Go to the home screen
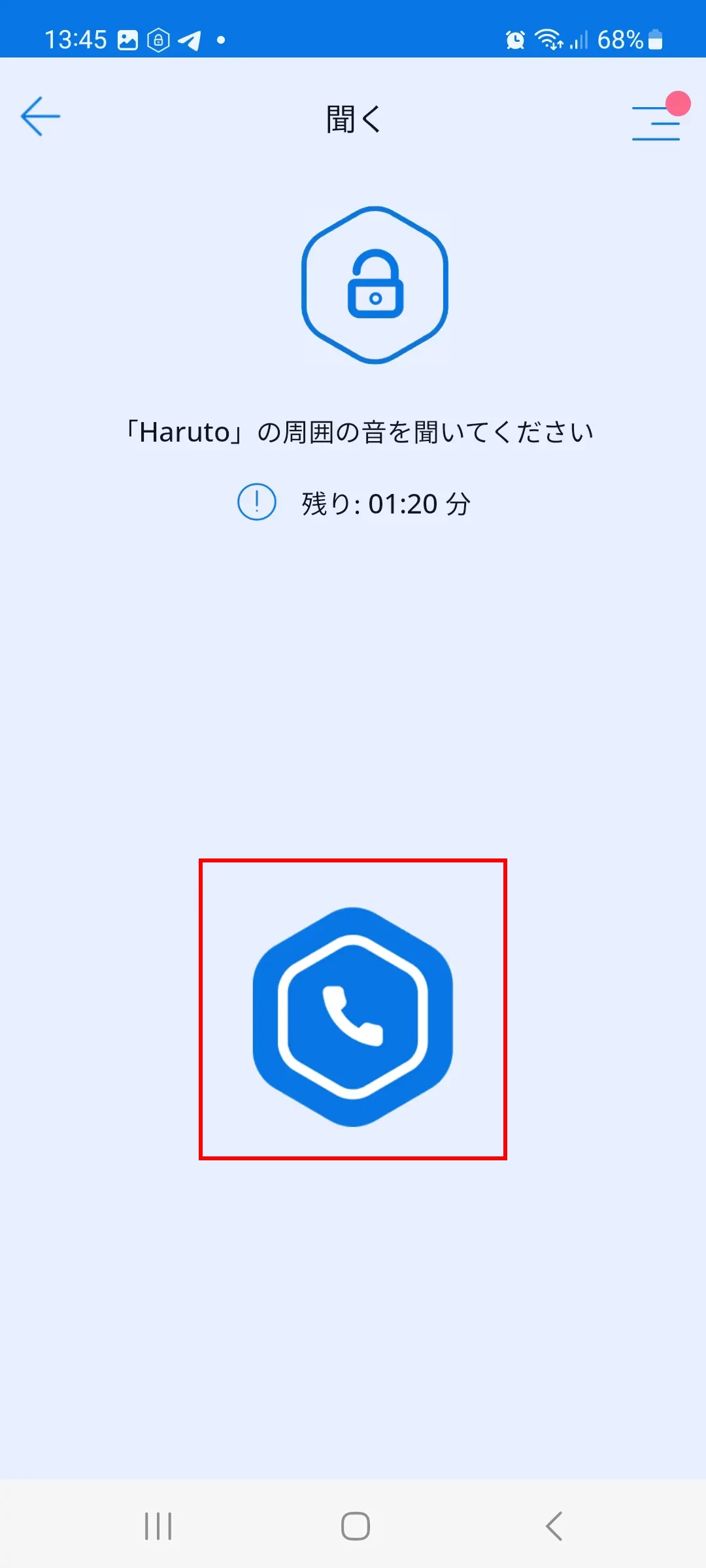 (x=355, y=1527)
